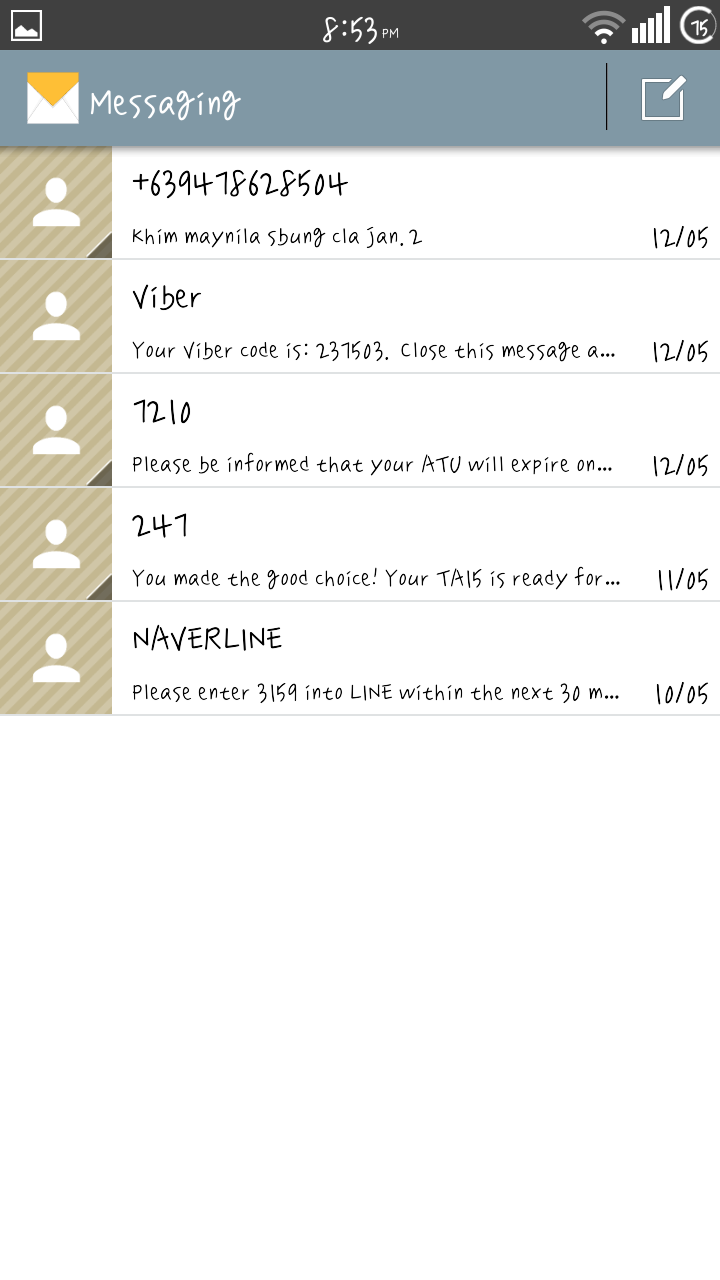The height and width of the screenshot is (1280, 720).
Task: Open the Viber message thread
Action: pos(360,317)
